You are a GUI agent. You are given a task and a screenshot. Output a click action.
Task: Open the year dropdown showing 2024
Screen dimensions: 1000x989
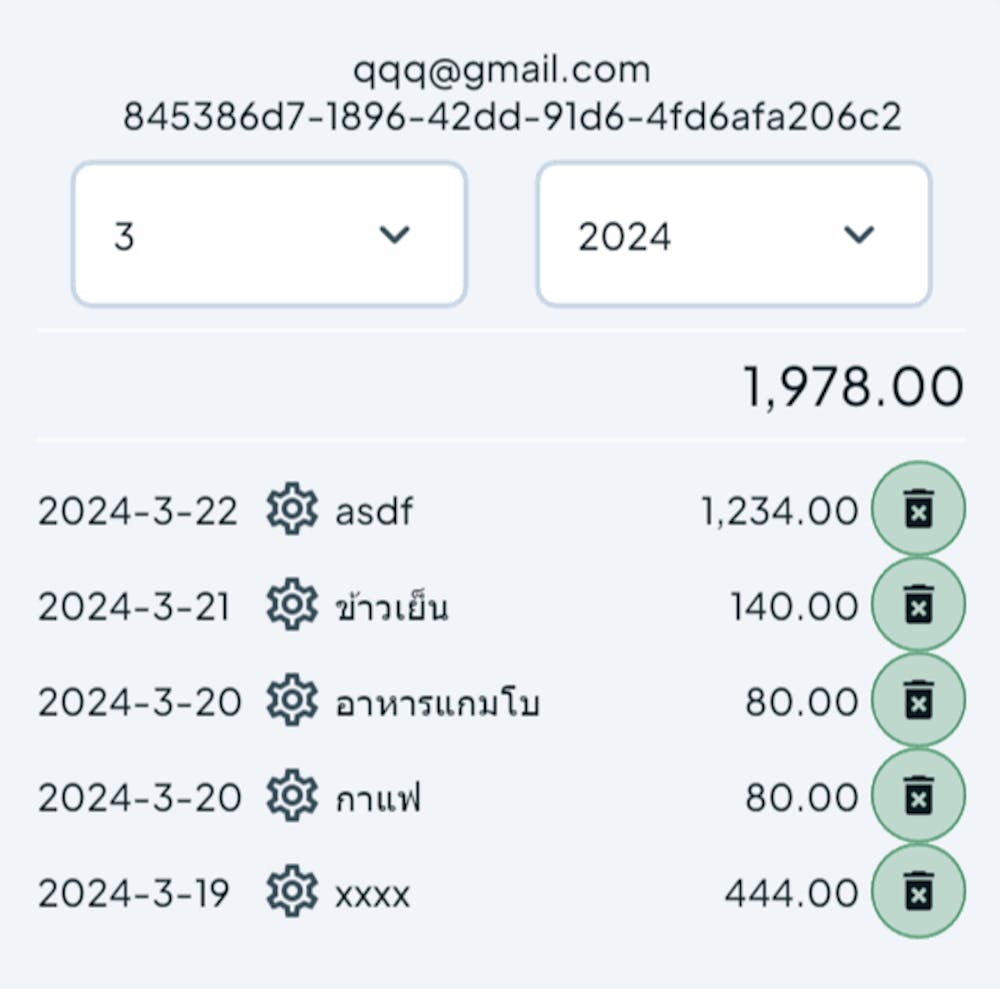(x=734, y=235)
